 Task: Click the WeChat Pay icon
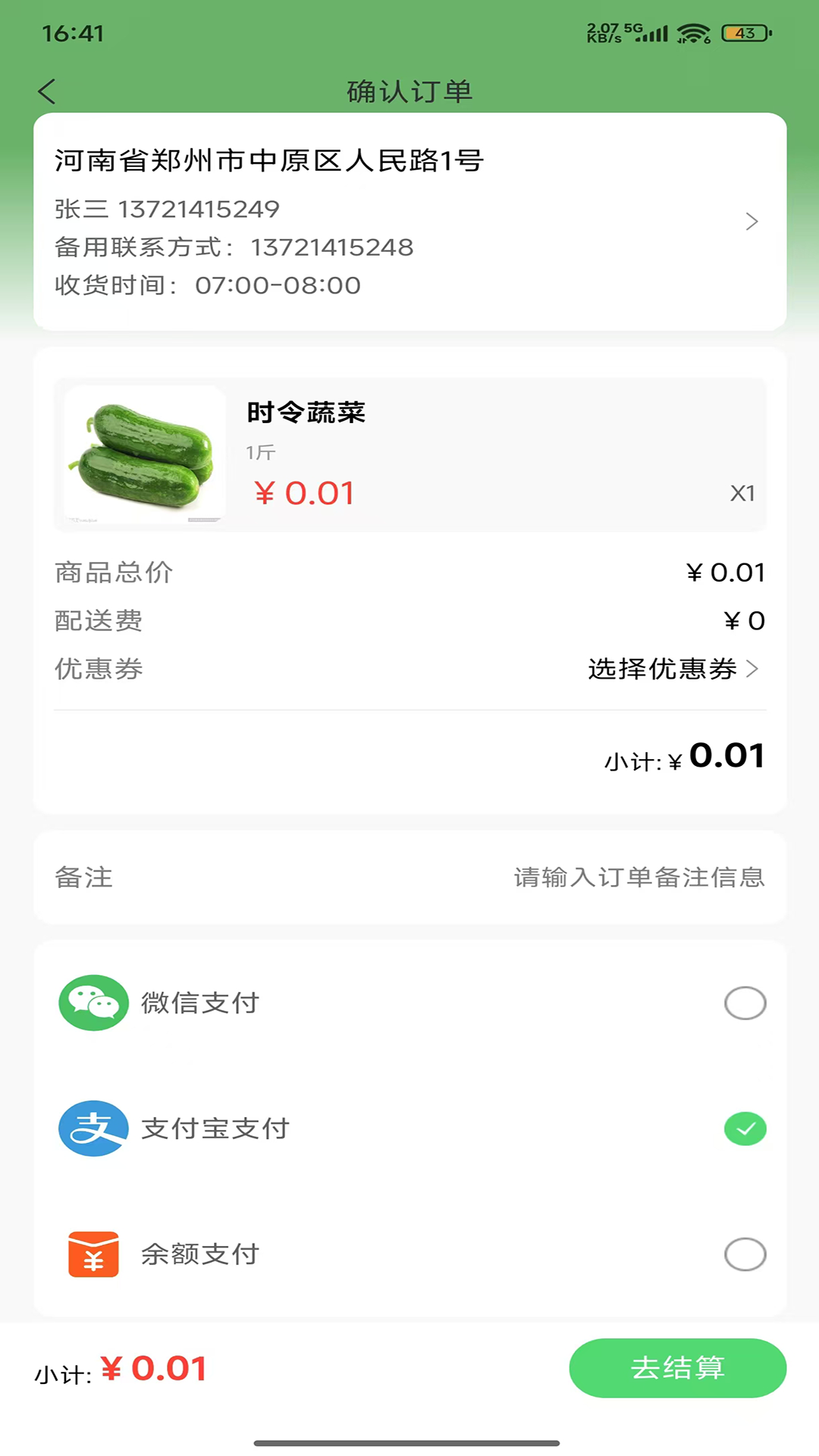click(93, 1003)
